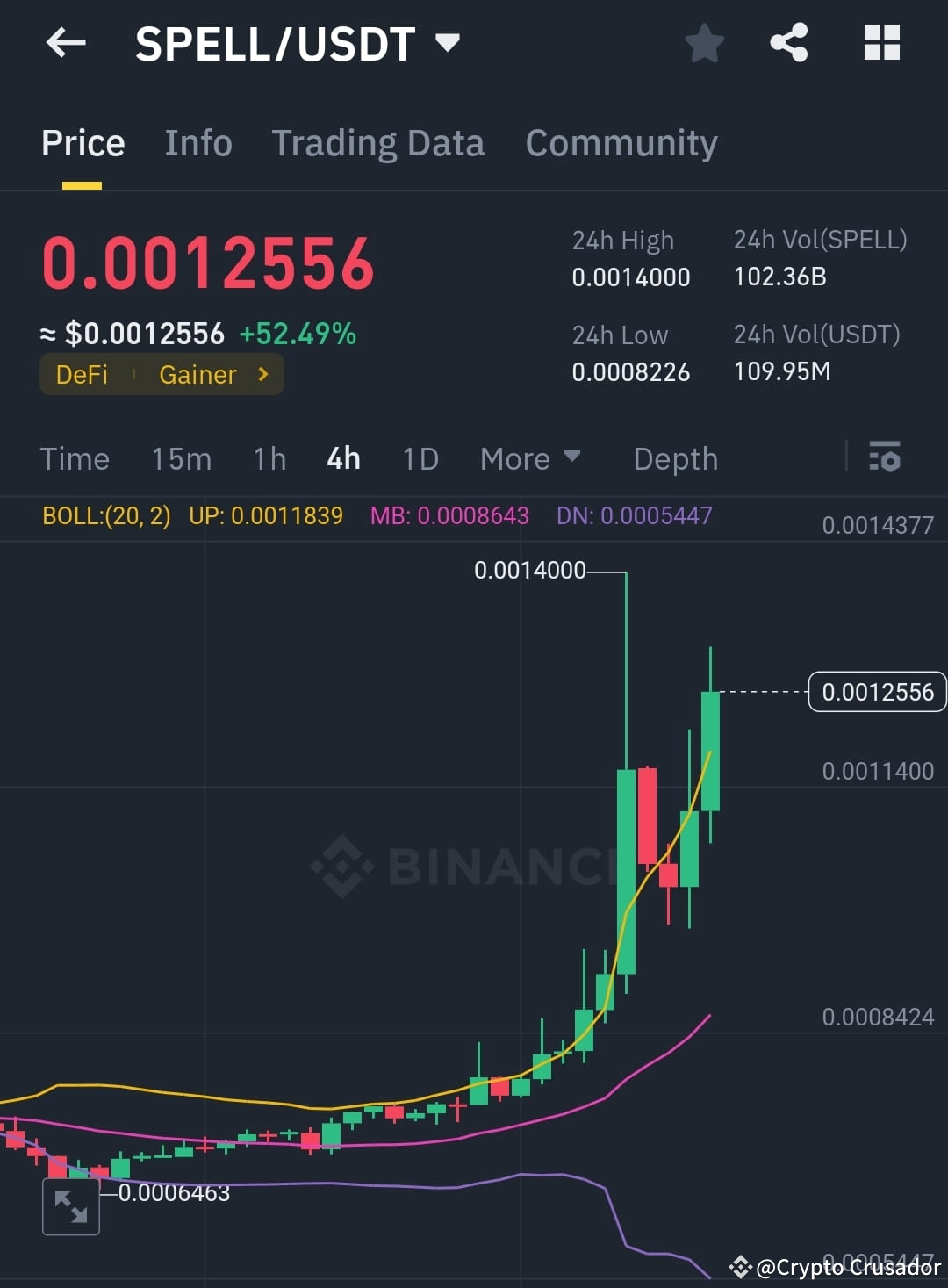Screen dimensions: 948x1288
Task: Expand chart to fullscreen with corner icon
Action: click(x=71, y=1207)
